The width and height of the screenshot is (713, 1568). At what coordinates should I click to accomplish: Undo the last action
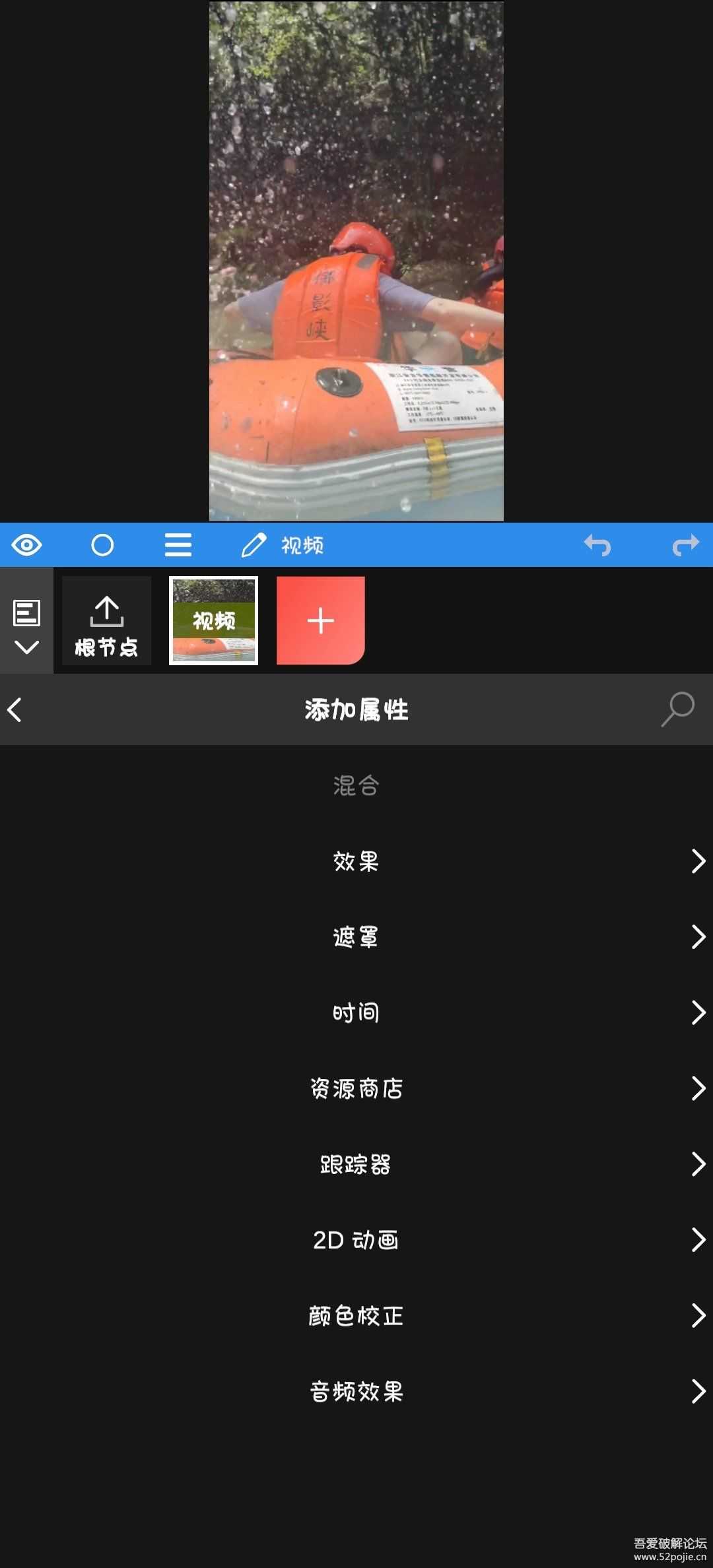[x=597, y=545]
